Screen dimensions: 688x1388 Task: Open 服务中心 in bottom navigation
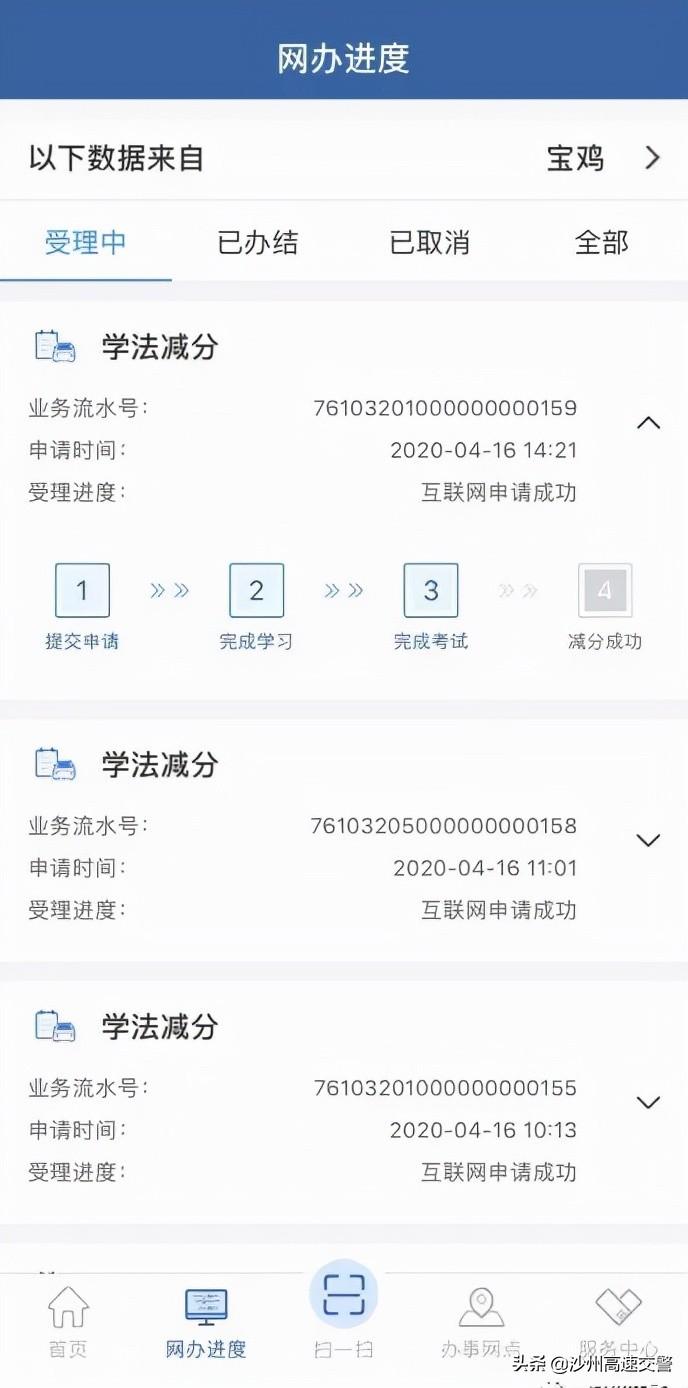click(618, 1322)
